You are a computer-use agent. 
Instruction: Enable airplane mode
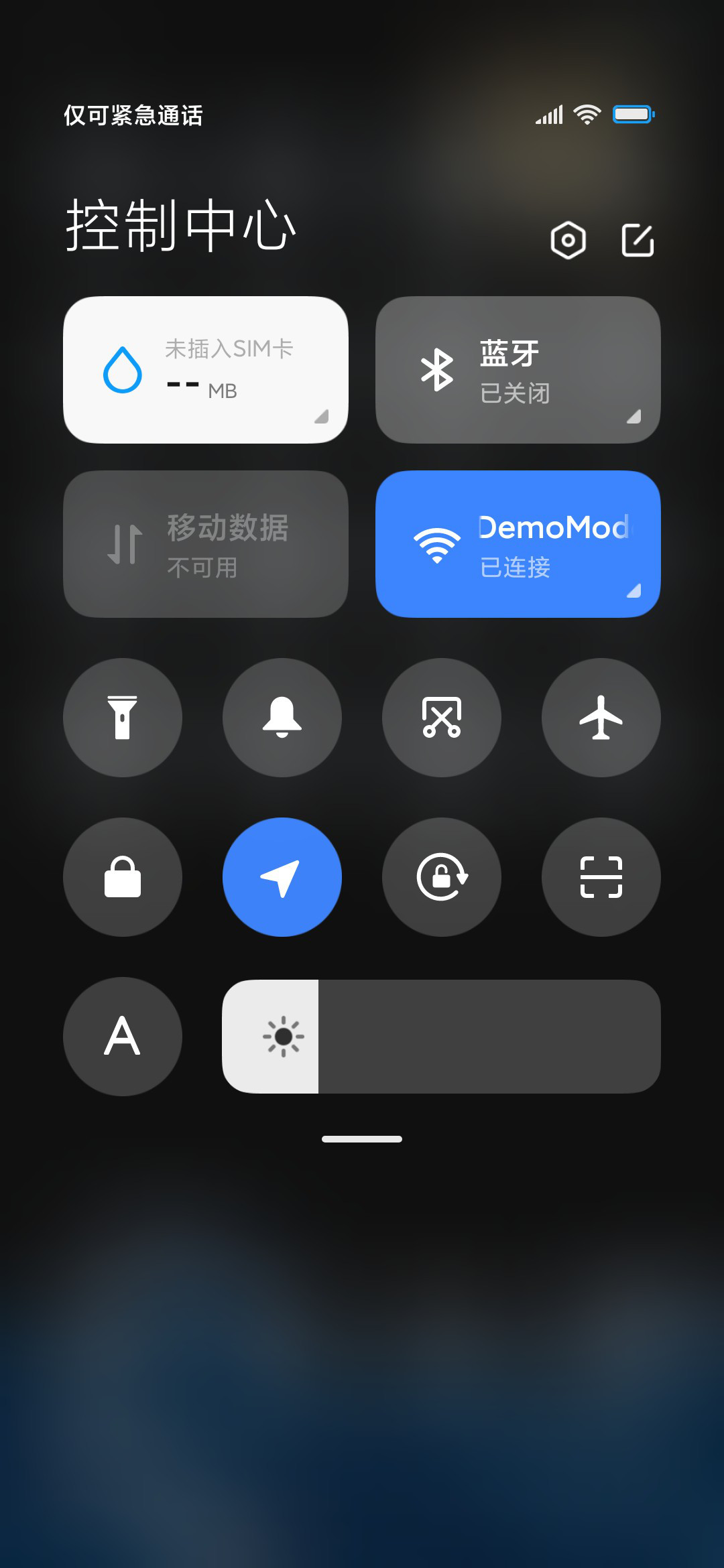(x=601, y=718)
